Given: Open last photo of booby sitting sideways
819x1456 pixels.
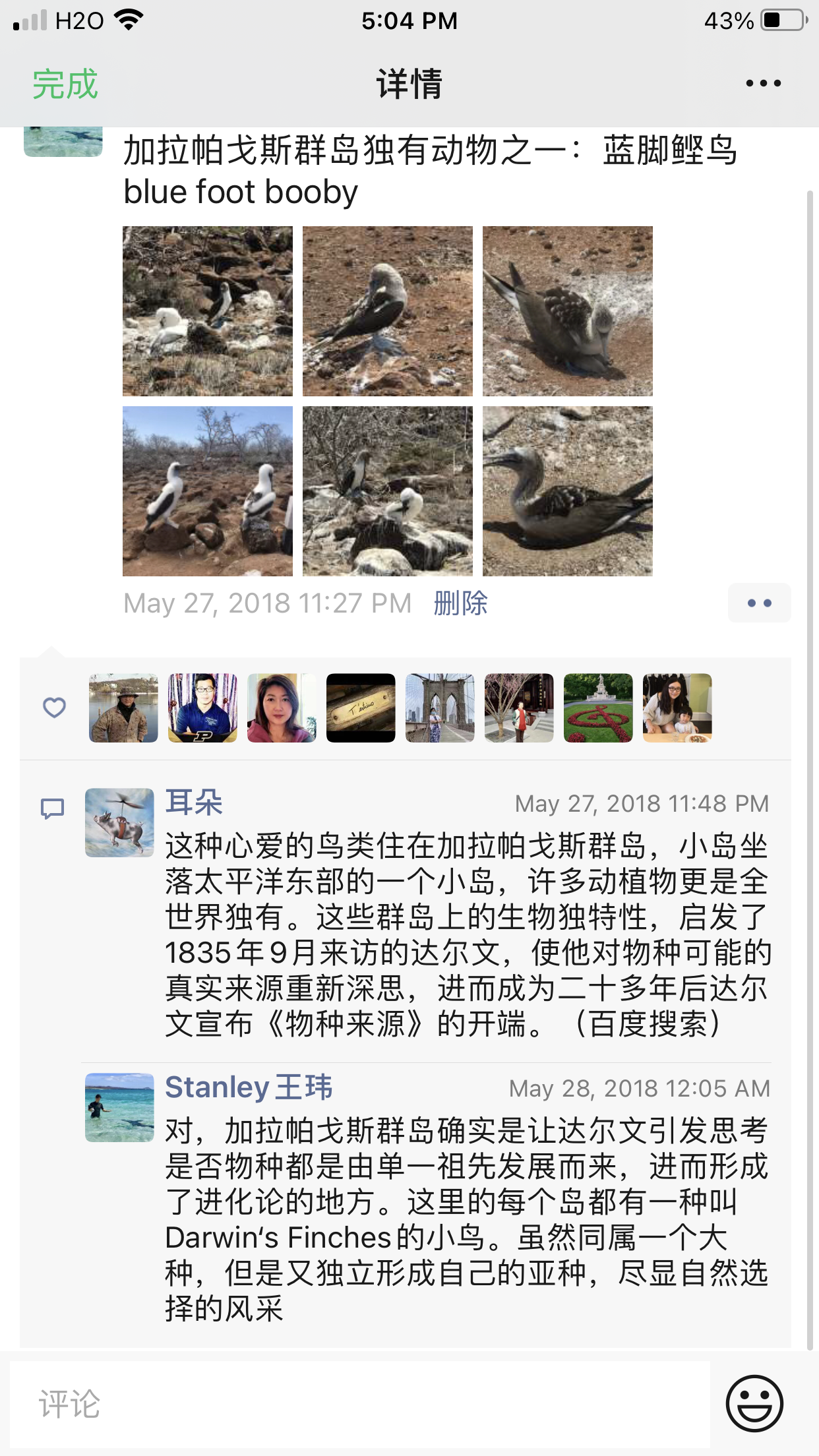Looking at the screenshot, I should pos(567,491).
